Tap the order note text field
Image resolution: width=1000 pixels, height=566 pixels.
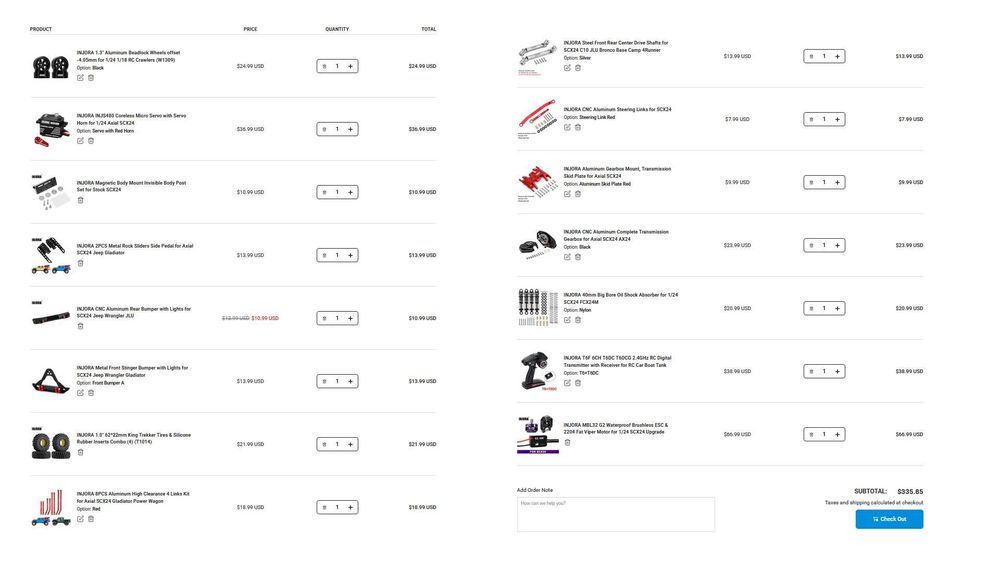coord(615,514)
